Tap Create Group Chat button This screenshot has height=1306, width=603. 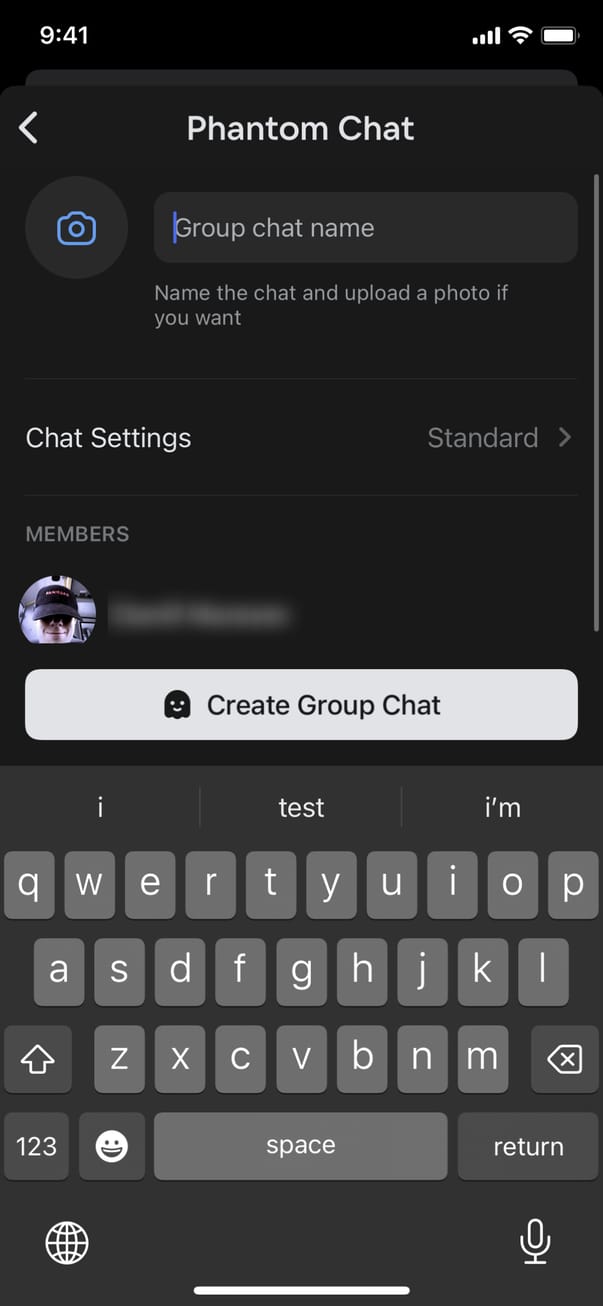[301, 705]
